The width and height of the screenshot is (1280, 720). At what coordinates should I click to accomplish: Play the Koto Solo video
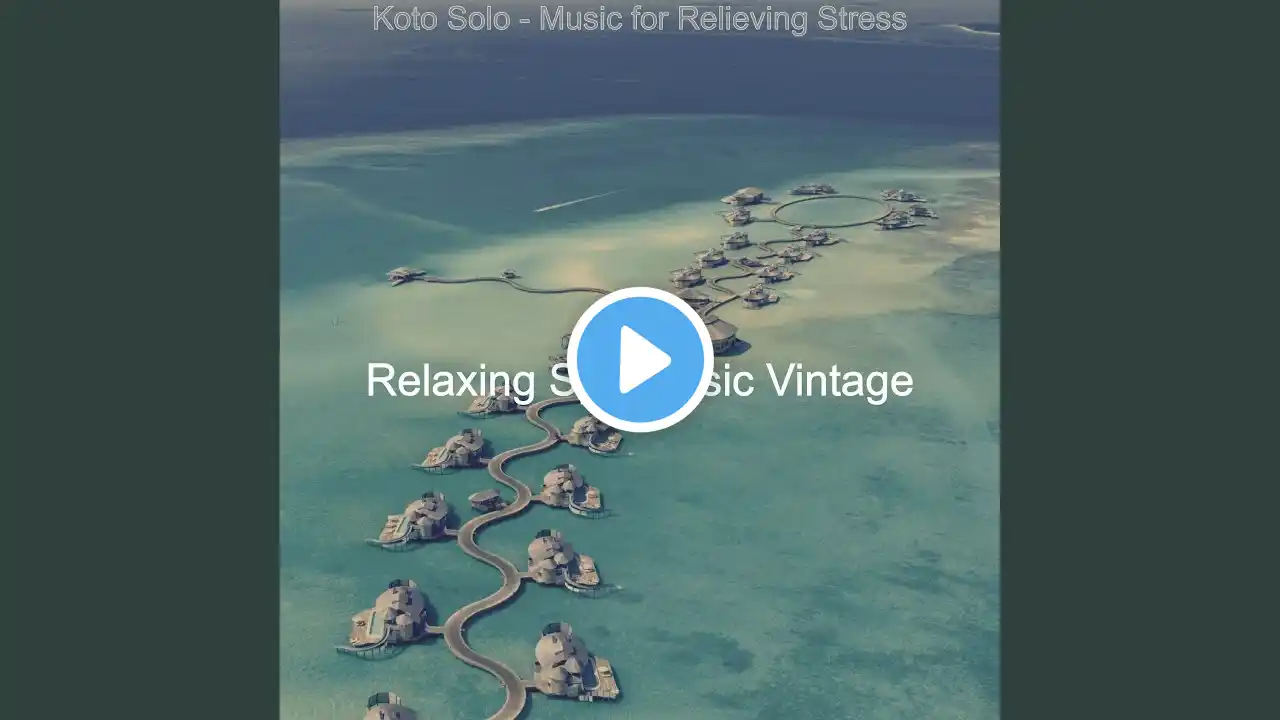click(x=640, y=360)
